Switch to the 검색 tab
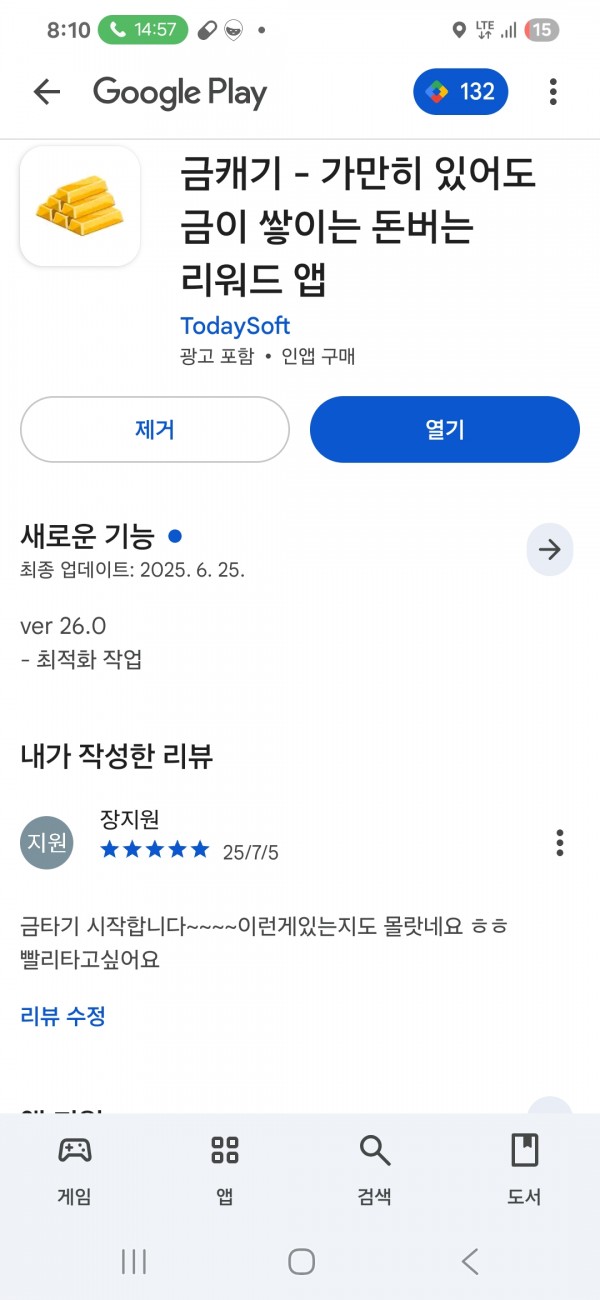Screen dimensions: 600x1300 [x=375, y=1168]
